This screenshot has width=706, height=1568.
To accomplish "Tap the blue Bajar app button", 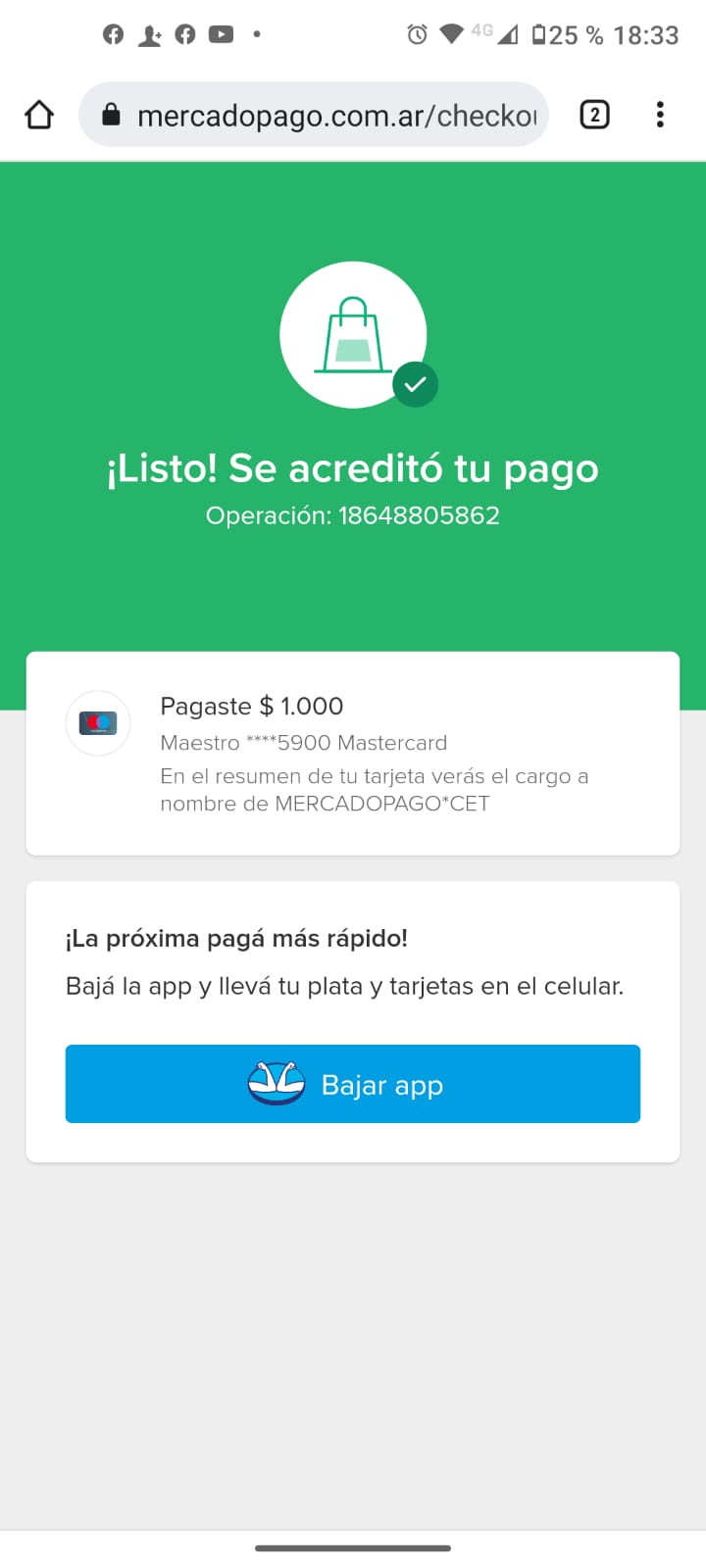I will tap(352, 1084).
